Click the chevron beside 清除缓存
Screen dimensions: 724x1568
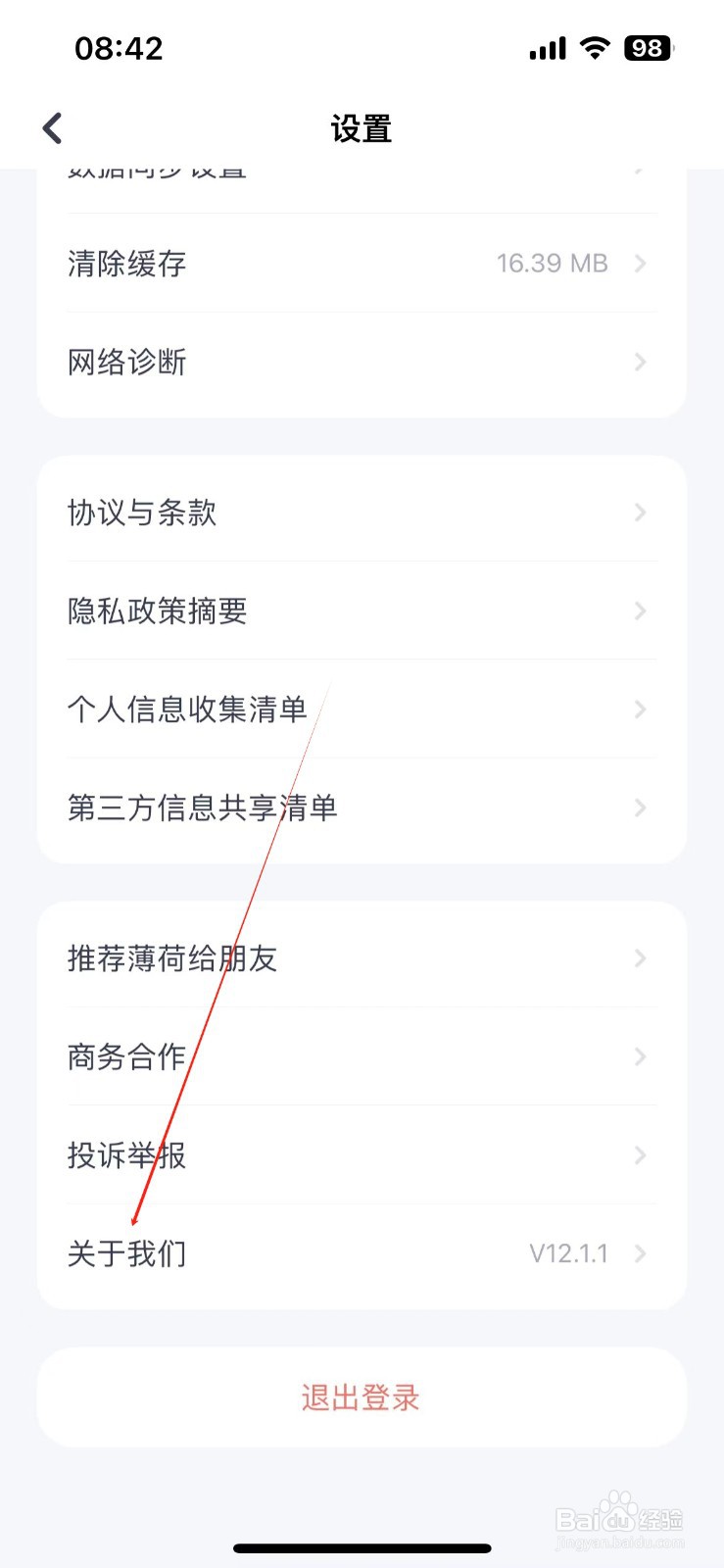click(640, 263)
